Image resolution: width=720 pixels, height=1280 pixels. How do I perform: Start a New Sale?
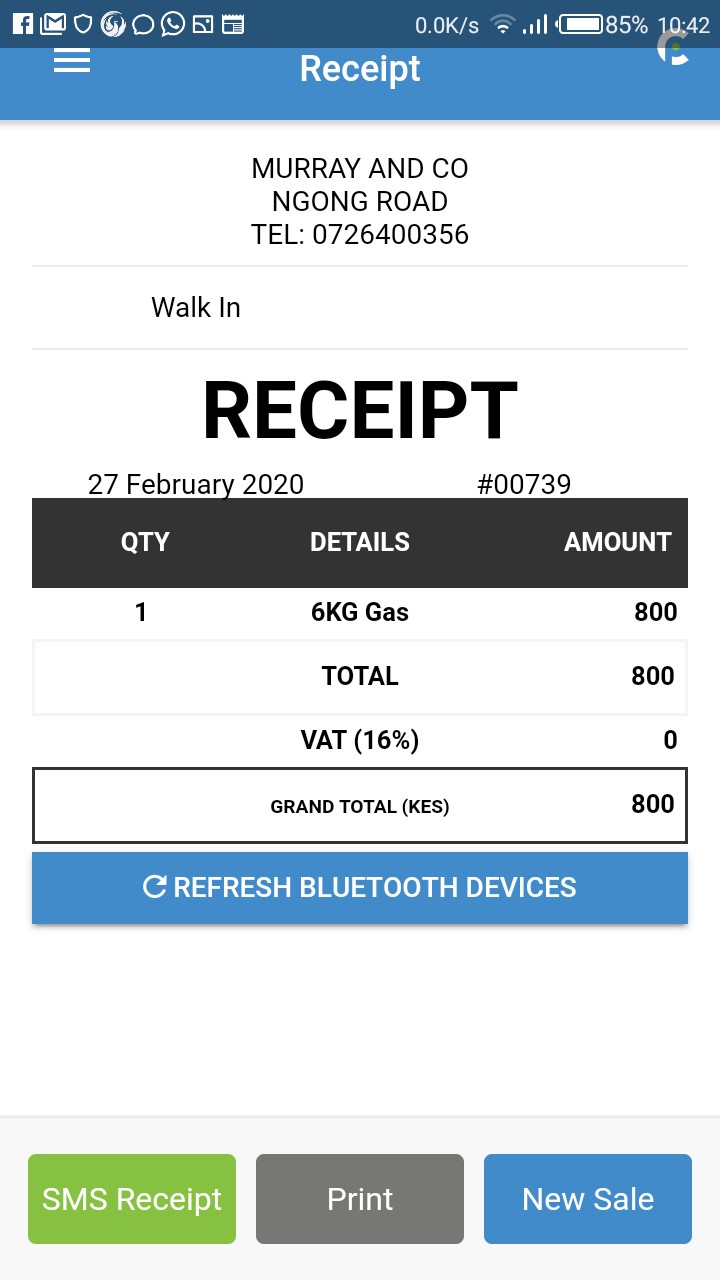pyautogui.click(x=588, y=1199)
